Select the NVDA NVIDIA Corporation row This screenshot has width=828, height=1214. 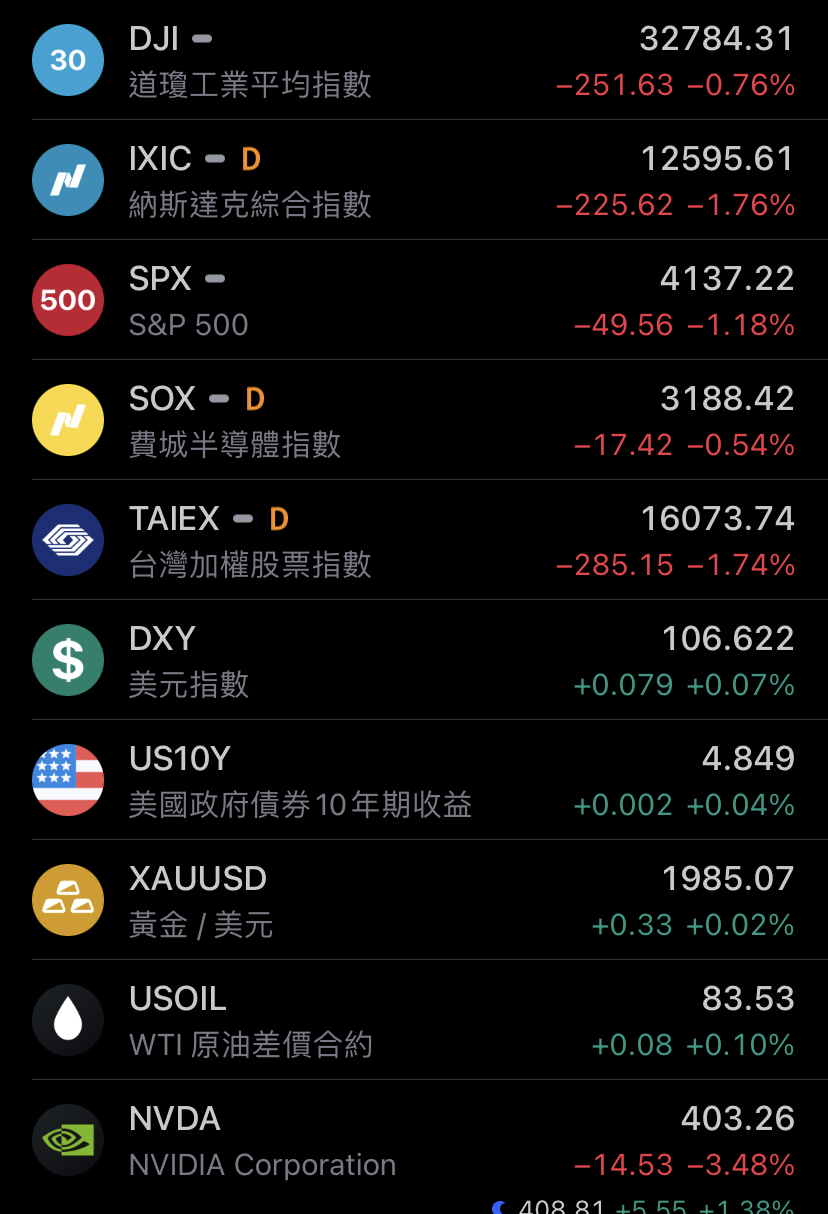coord(414,1140)
